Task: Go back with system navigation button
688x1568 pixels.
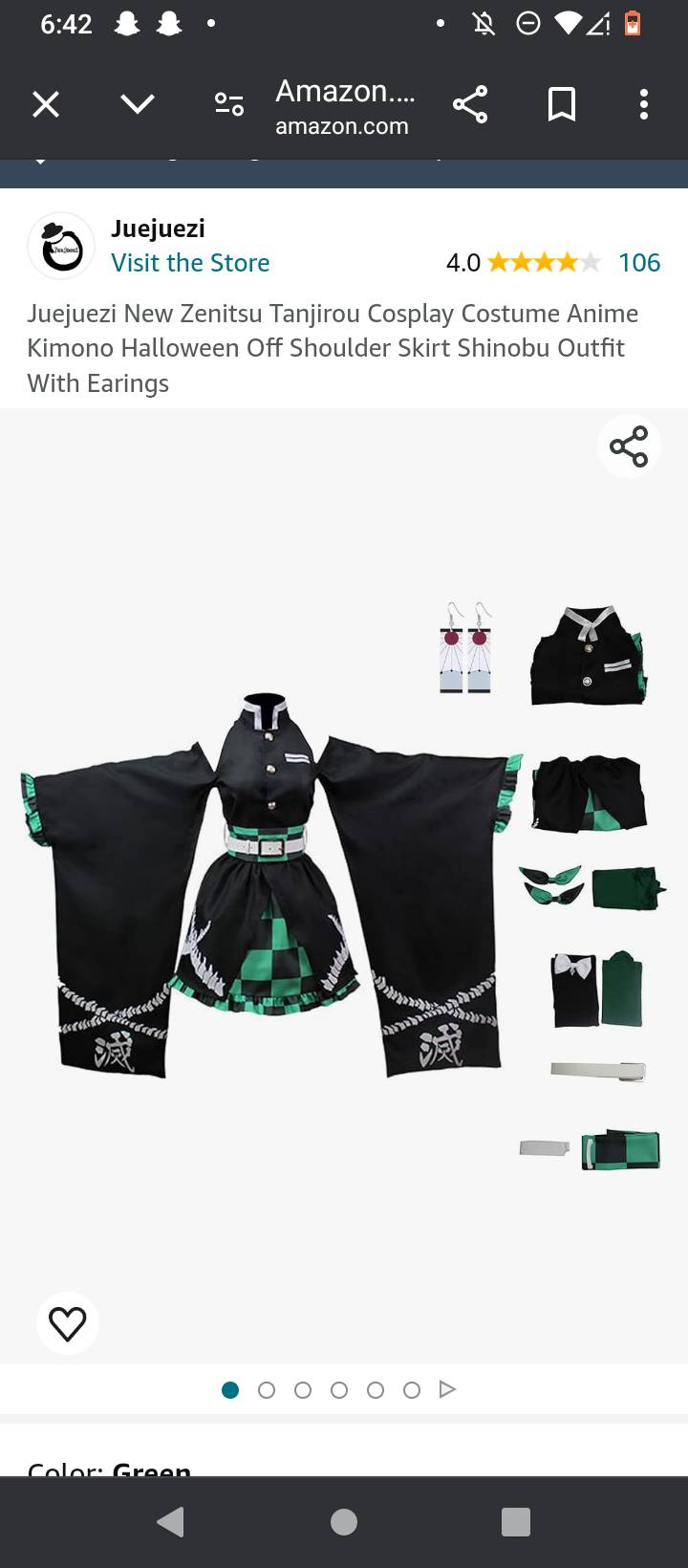Action: pos(171,1521)
